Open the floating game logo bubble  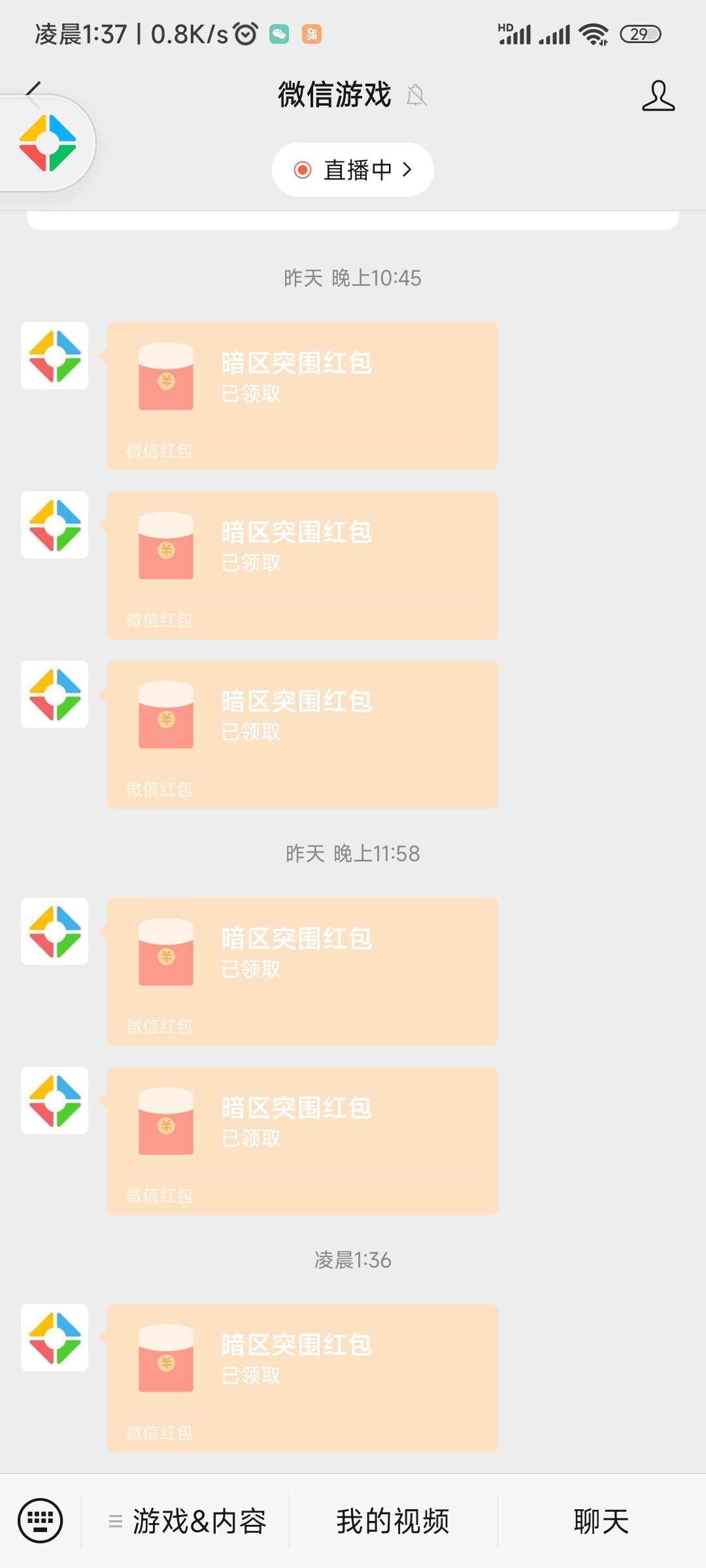click(x=48, y=143)
